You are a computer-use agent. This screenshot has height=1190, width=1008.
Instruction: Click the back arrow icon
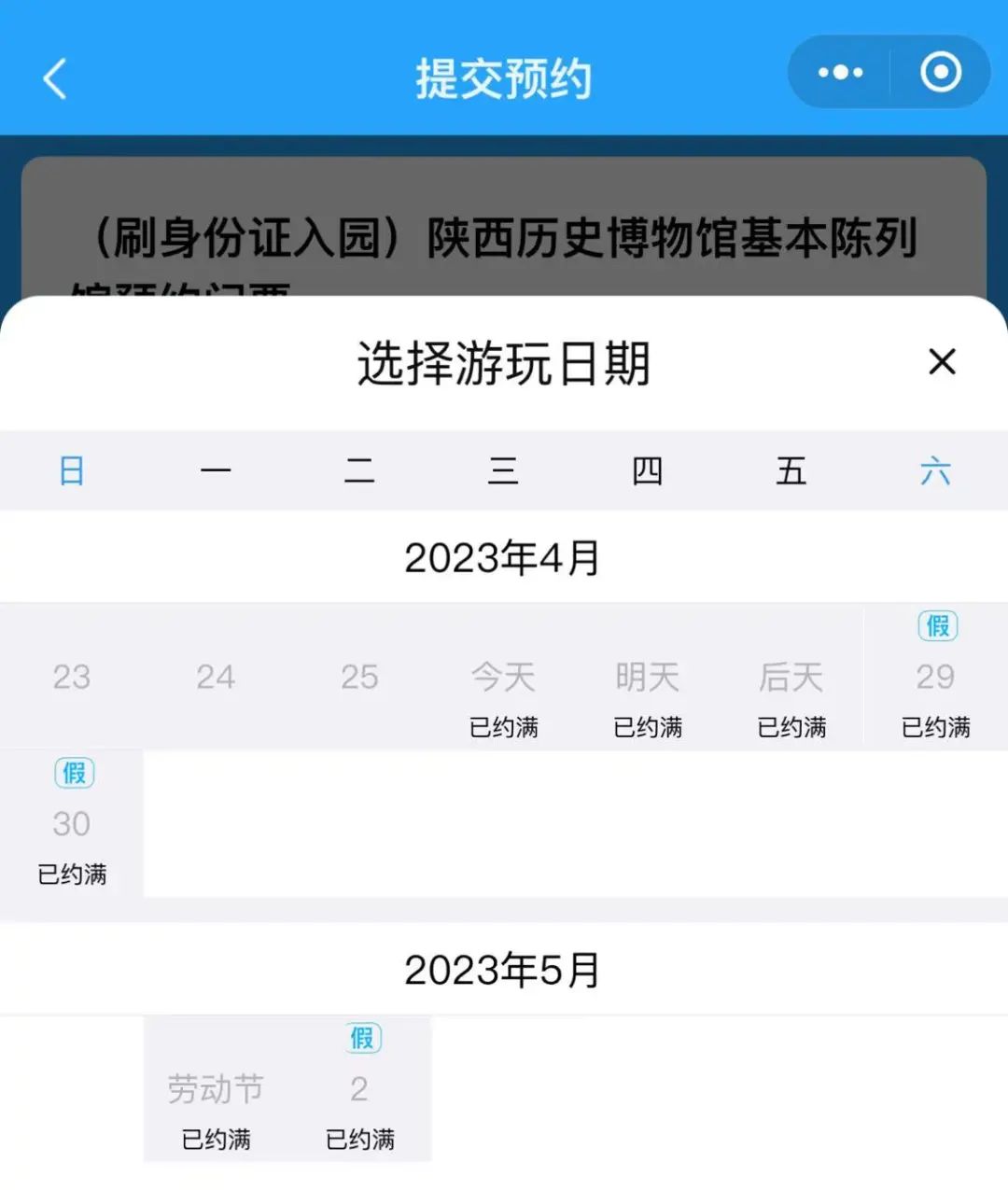pyautogui.click(x=53, y=78)
